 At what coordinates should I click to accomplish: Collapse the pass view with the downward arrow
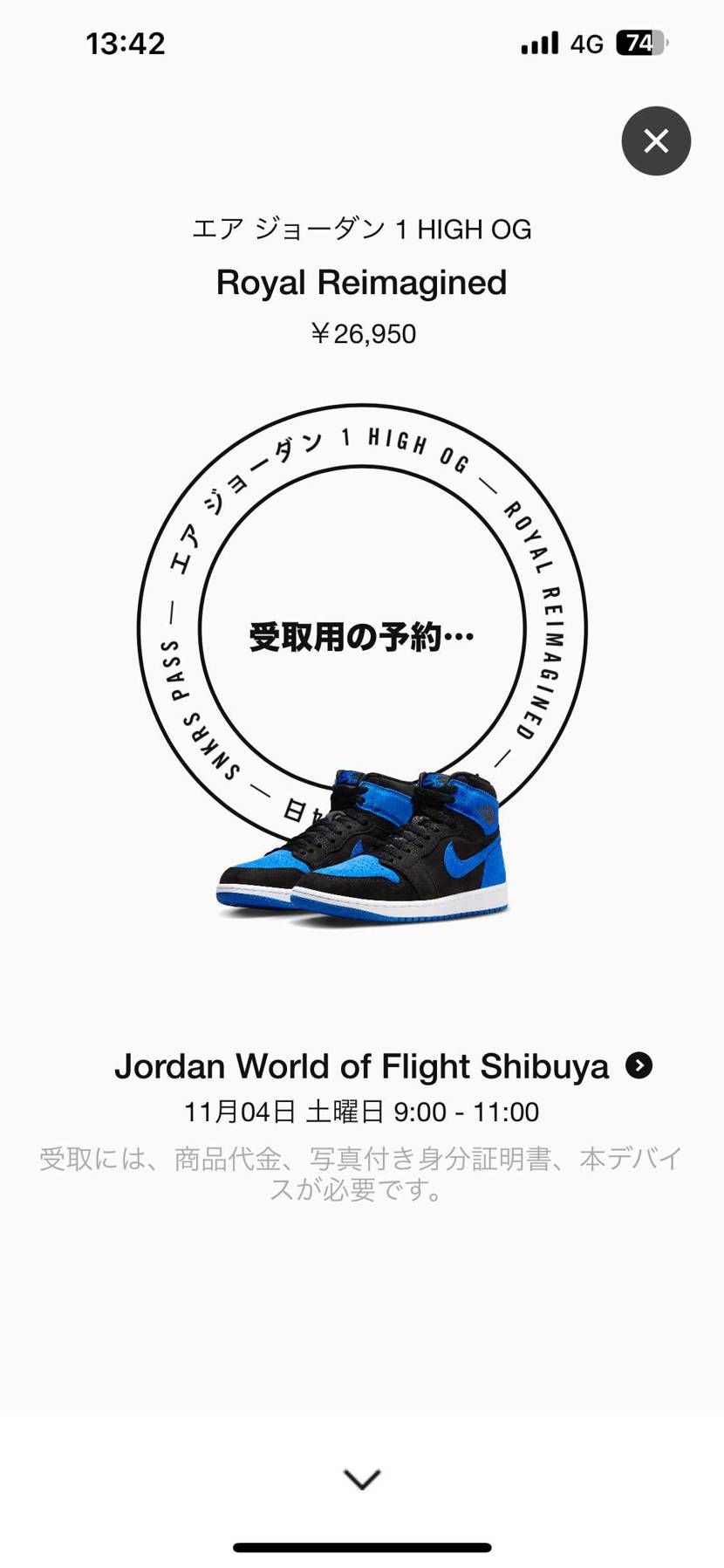pos(361,1476)
